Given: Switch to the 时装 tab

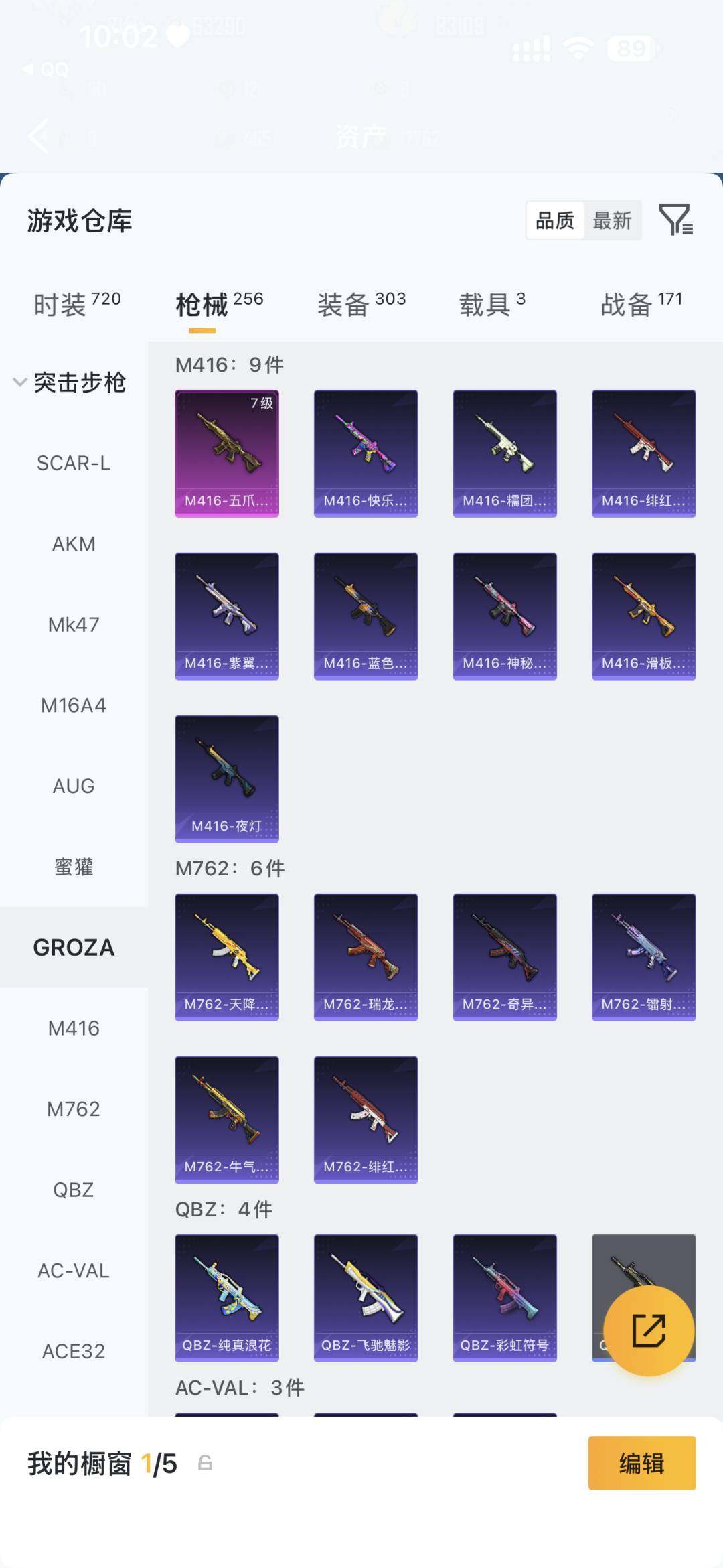Looking at the screenshot, I should (x=77, y=304).
